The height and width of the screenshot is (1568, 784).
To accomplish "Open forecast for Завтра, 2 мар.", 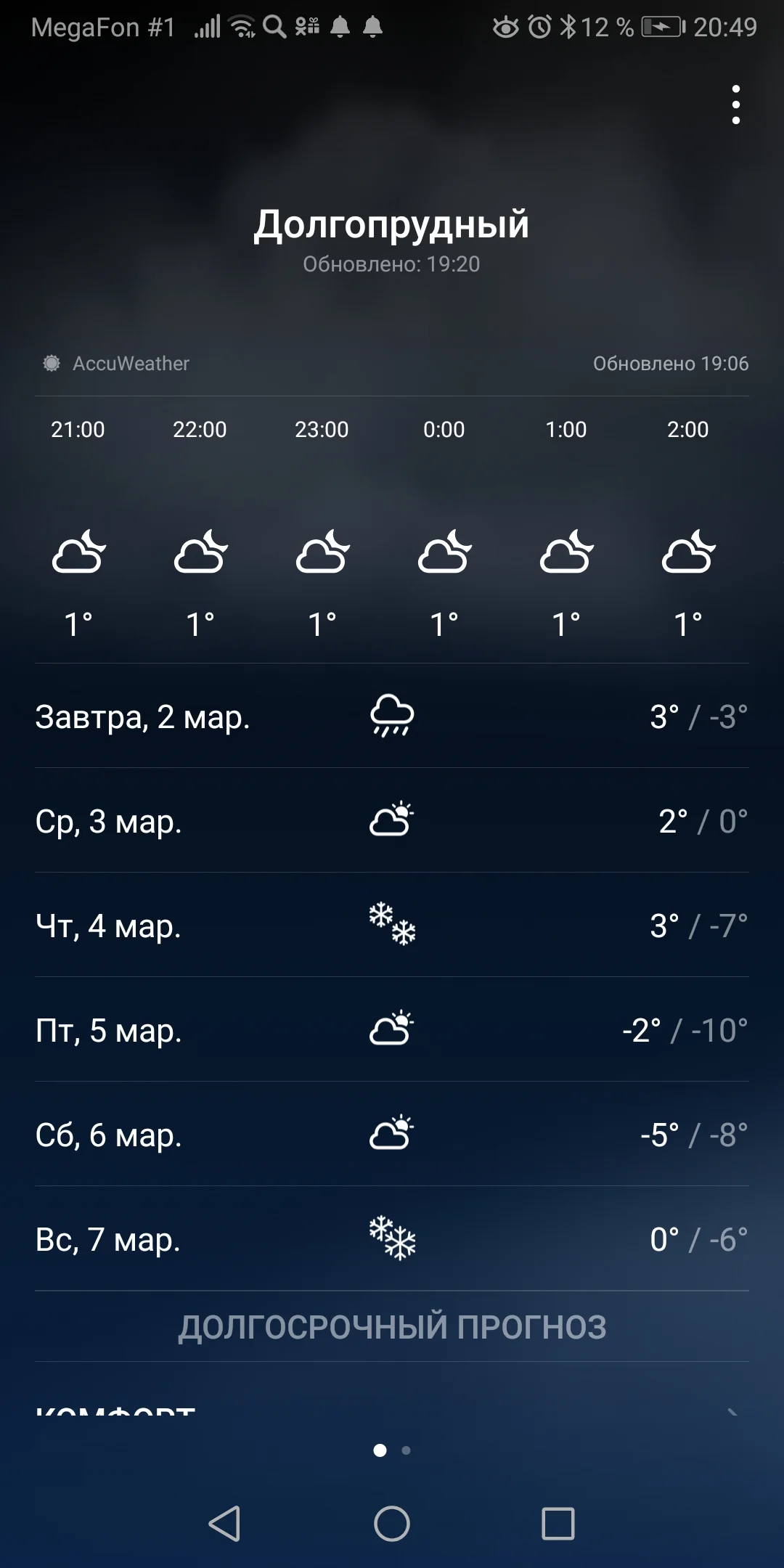I will [x=392, y=716].
